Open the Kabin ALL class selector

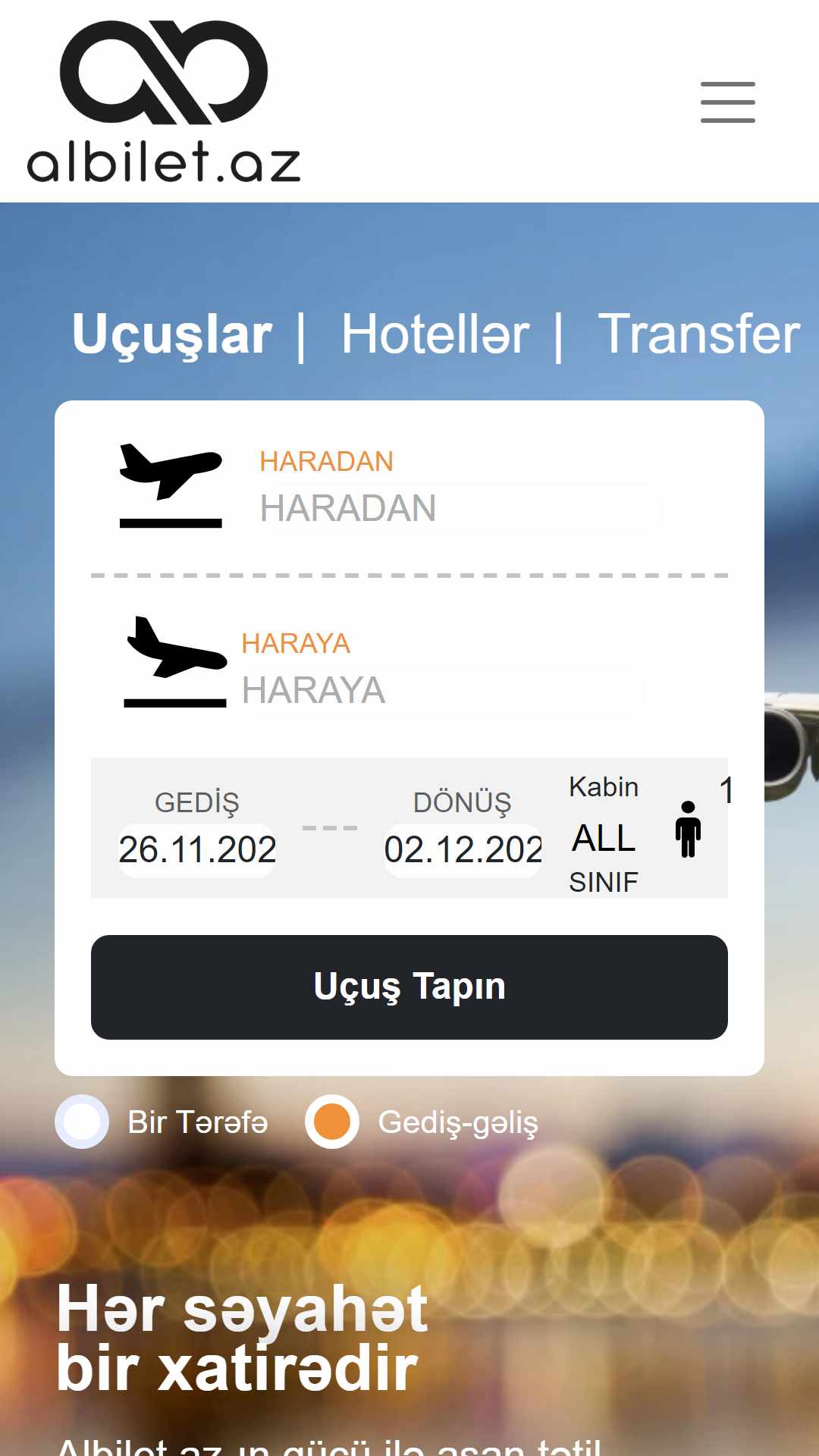(x=604, y=838)
